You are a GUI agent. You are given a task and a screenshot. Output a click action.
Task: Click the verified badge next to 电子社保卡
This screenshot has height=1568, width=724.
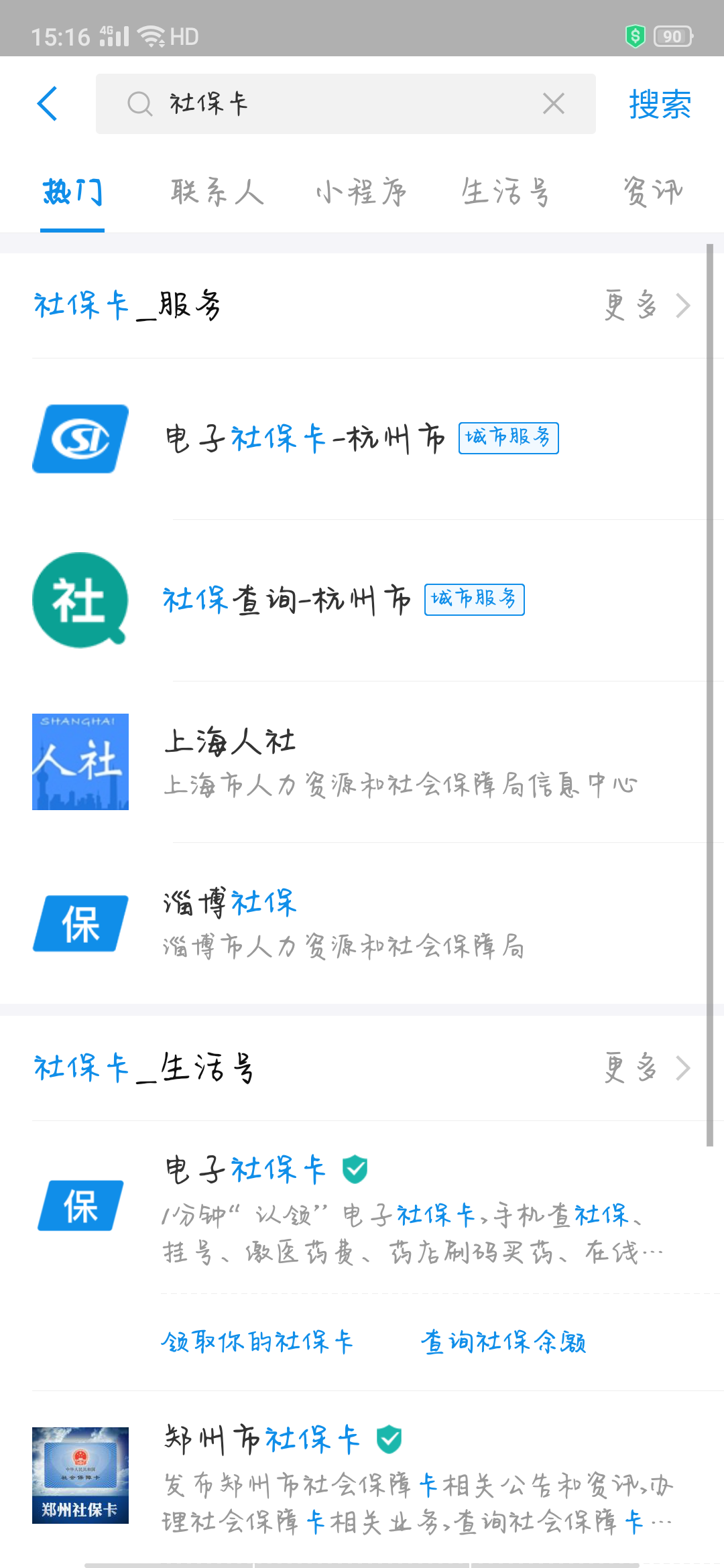coord(355,1167)
